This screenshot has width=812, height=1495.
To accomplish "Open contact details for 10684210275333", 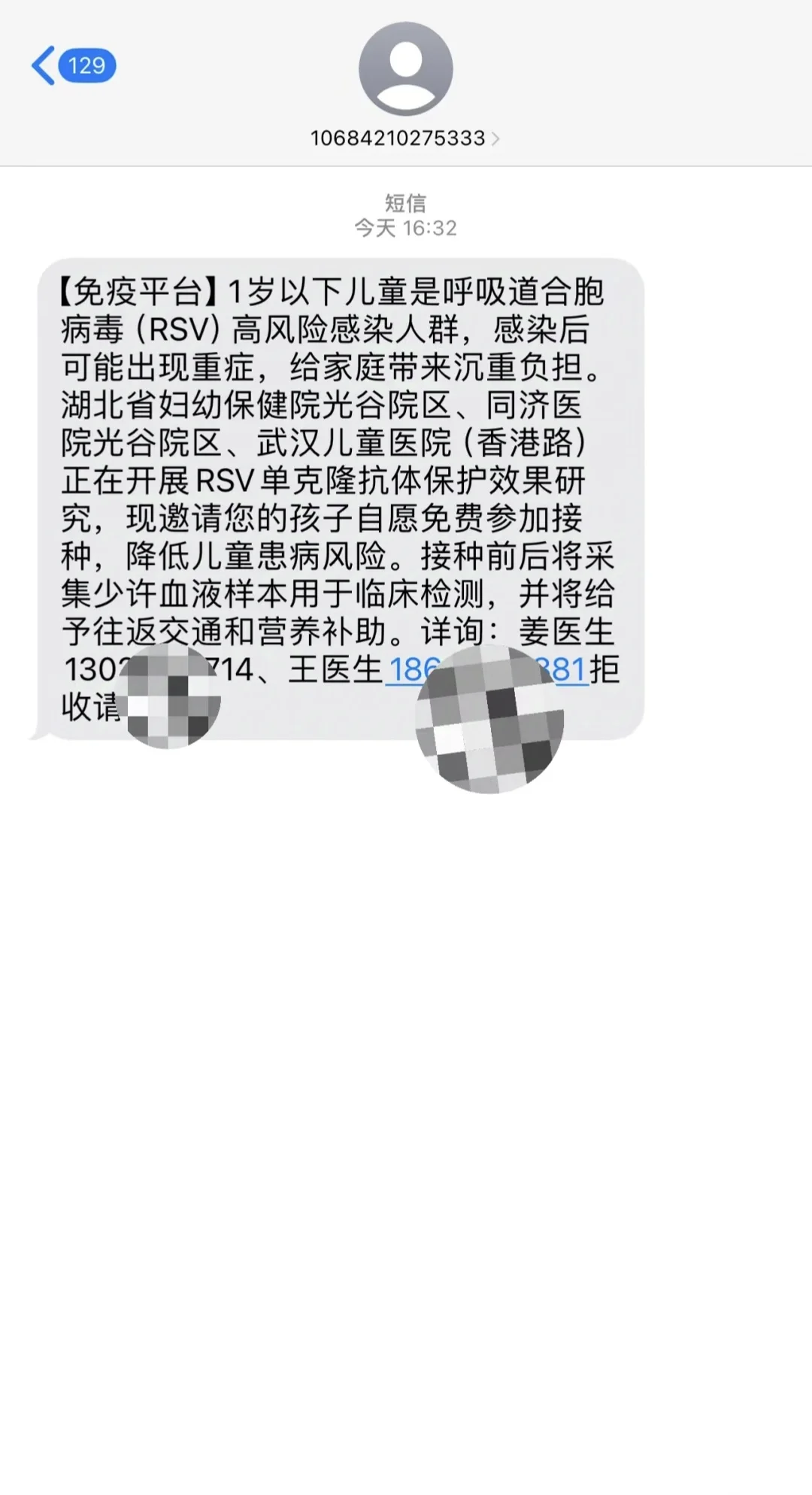I will pos(405,138).
